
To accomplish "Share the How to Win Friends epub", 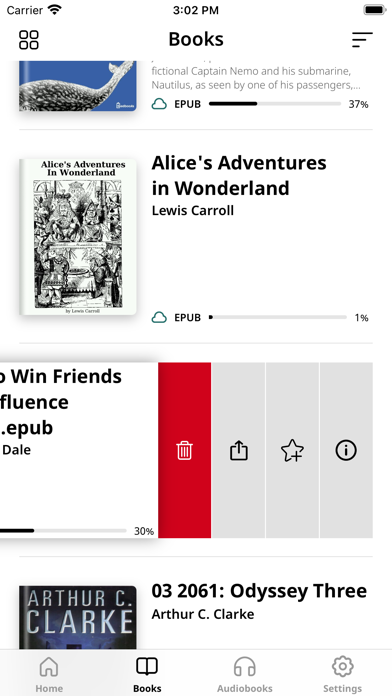I will click(x=238, y=450).
